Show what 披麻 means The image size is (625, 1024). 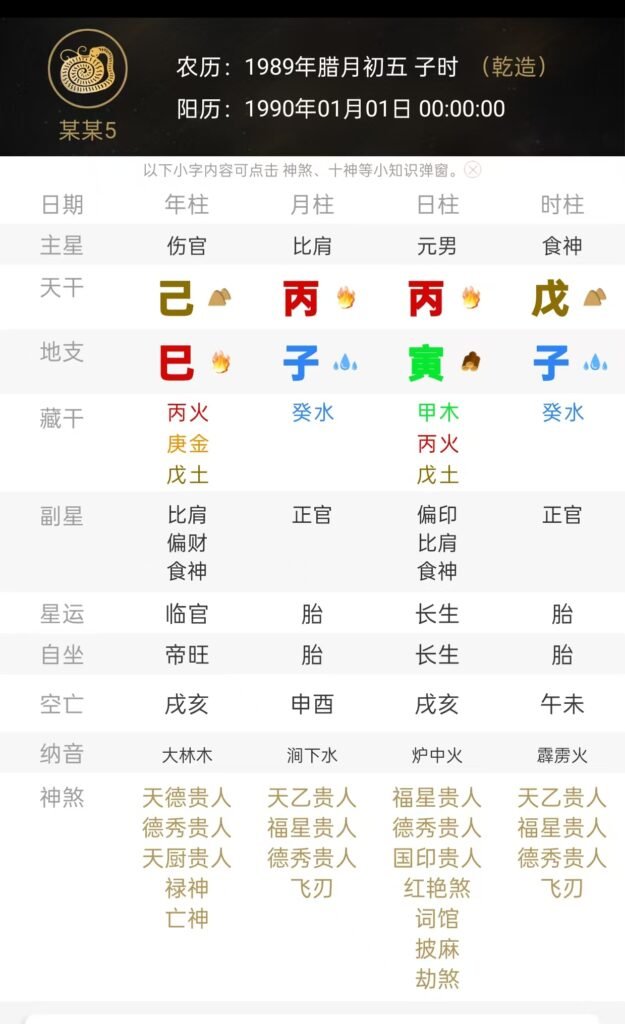(x=437, y=948)
